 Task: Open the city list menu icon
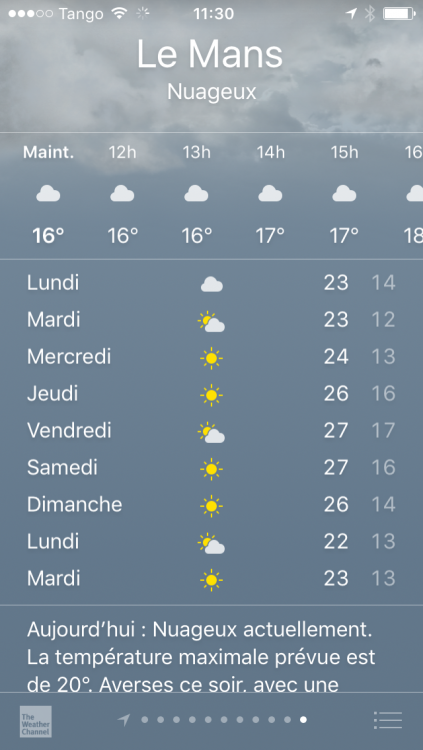388,720
